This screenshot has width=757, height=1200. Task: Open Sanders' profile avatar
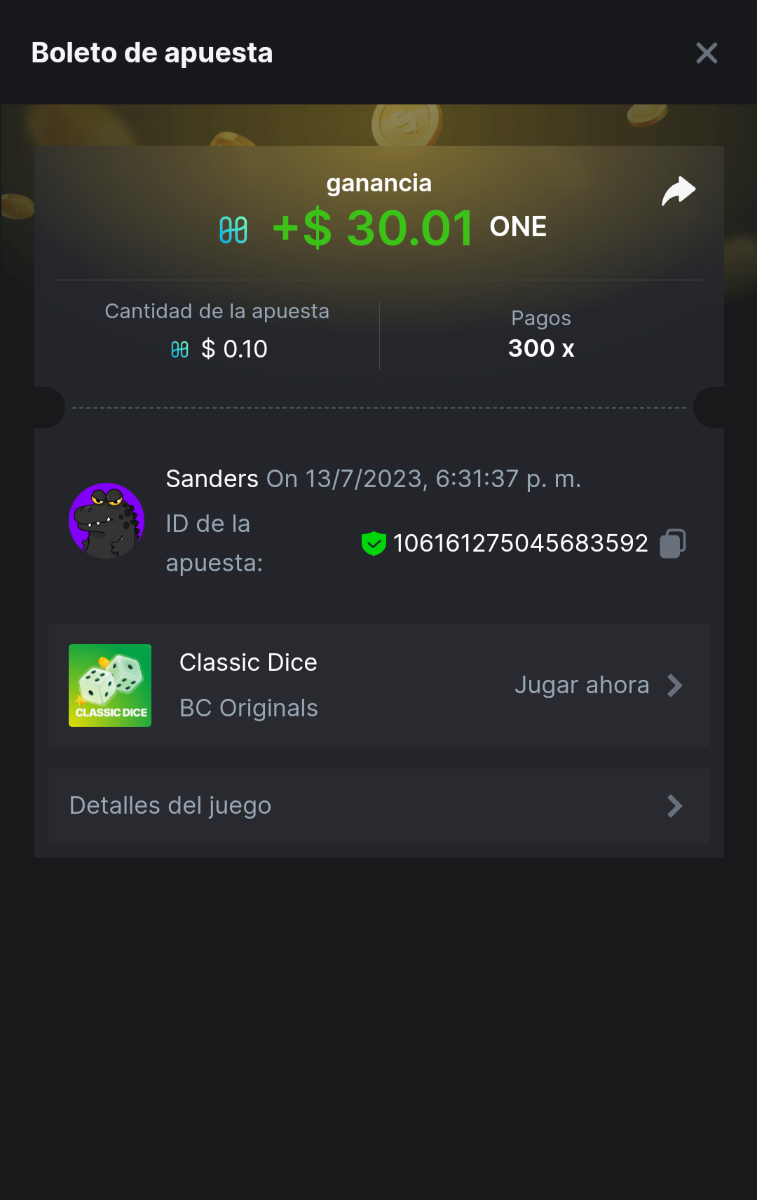[106, 521]
